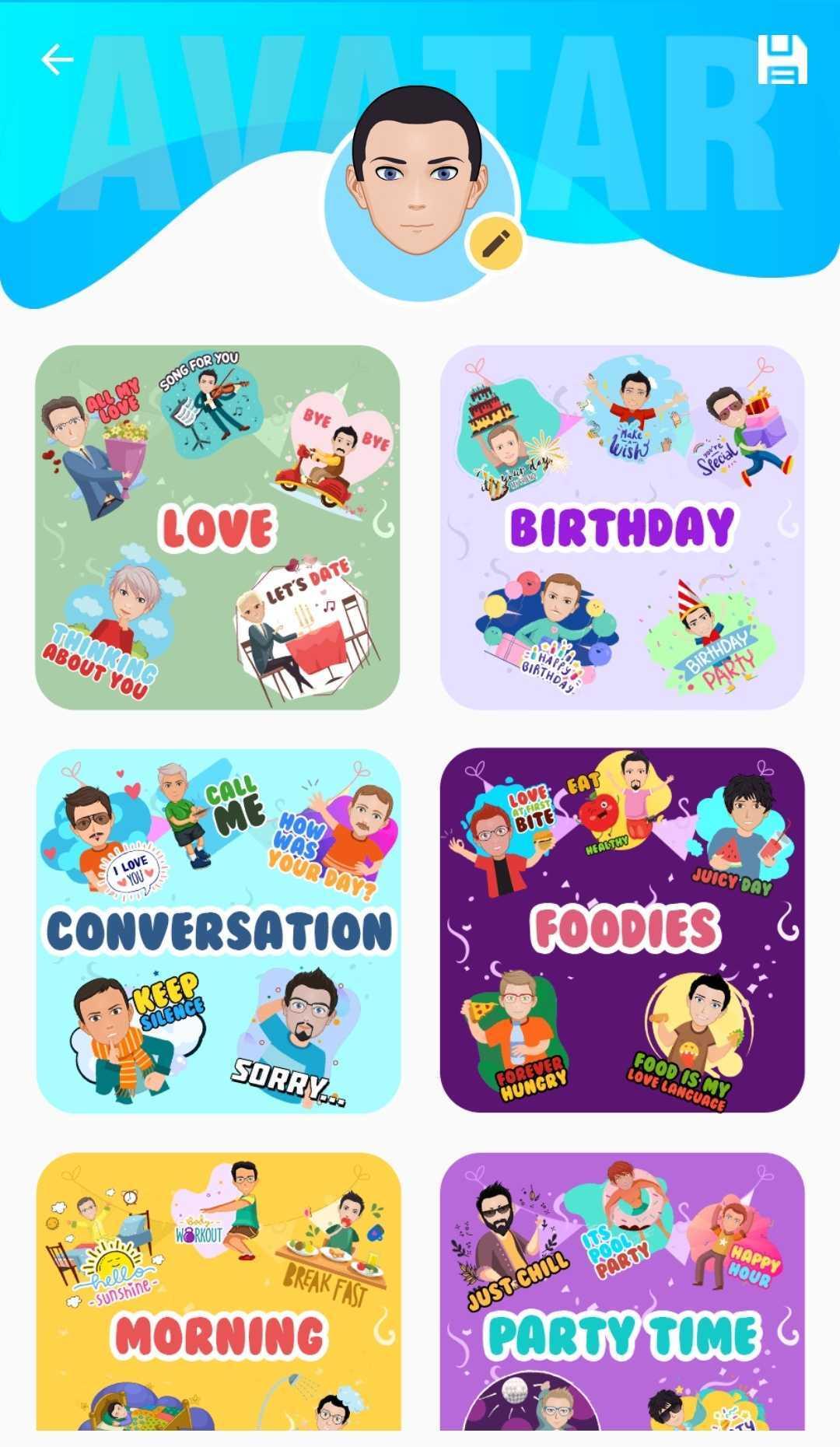Go back using the arrow icon
This screenshot has width=840, height=1447.
click(x=58, y=59)
